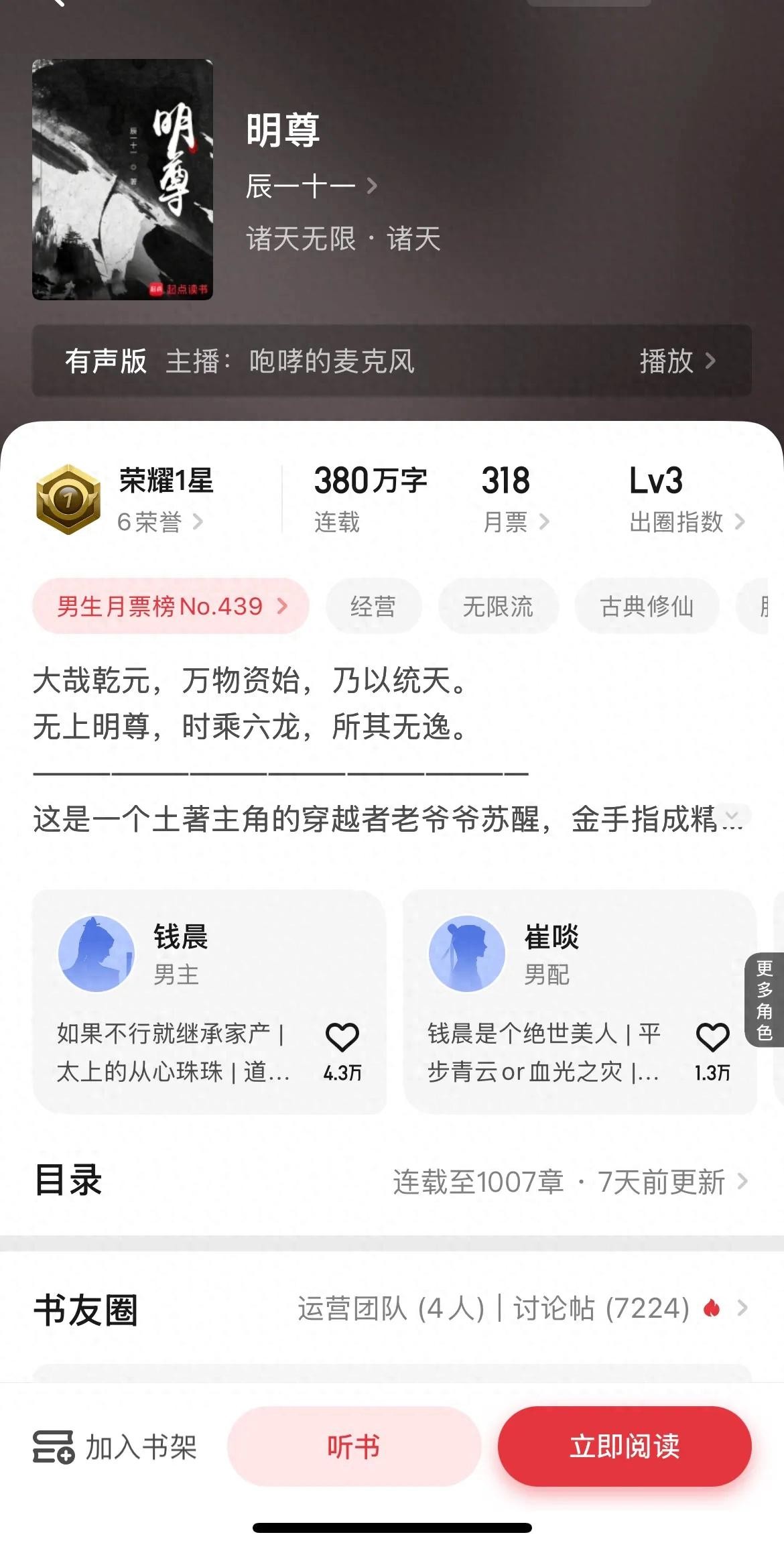This screenshot has width=784, height=1549.
Task: Expand the full book synopsis
Action: coord(732,816)
